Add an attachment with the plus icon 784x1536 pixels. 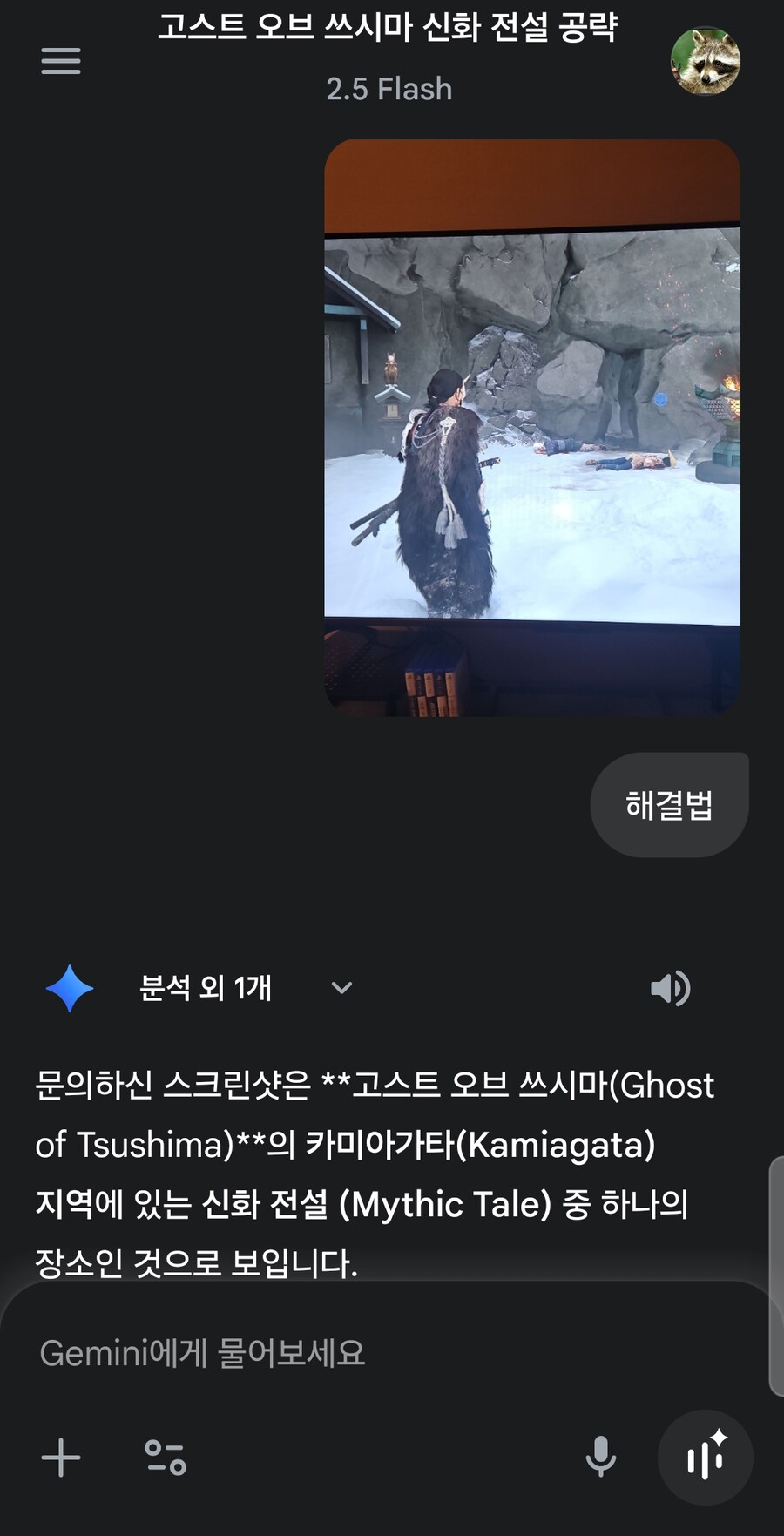61,1458
